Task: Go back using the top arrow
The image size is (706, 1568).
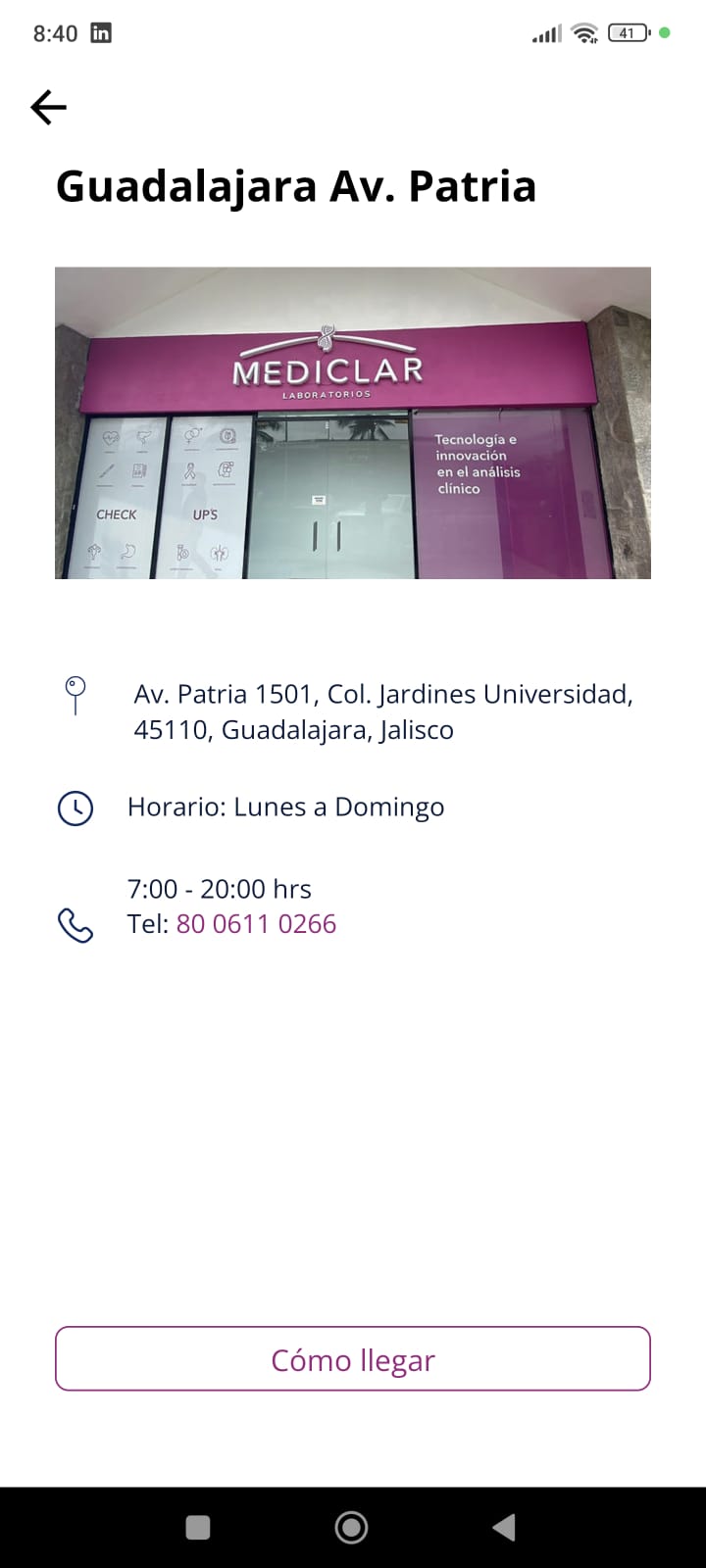Action: point(48,107)
